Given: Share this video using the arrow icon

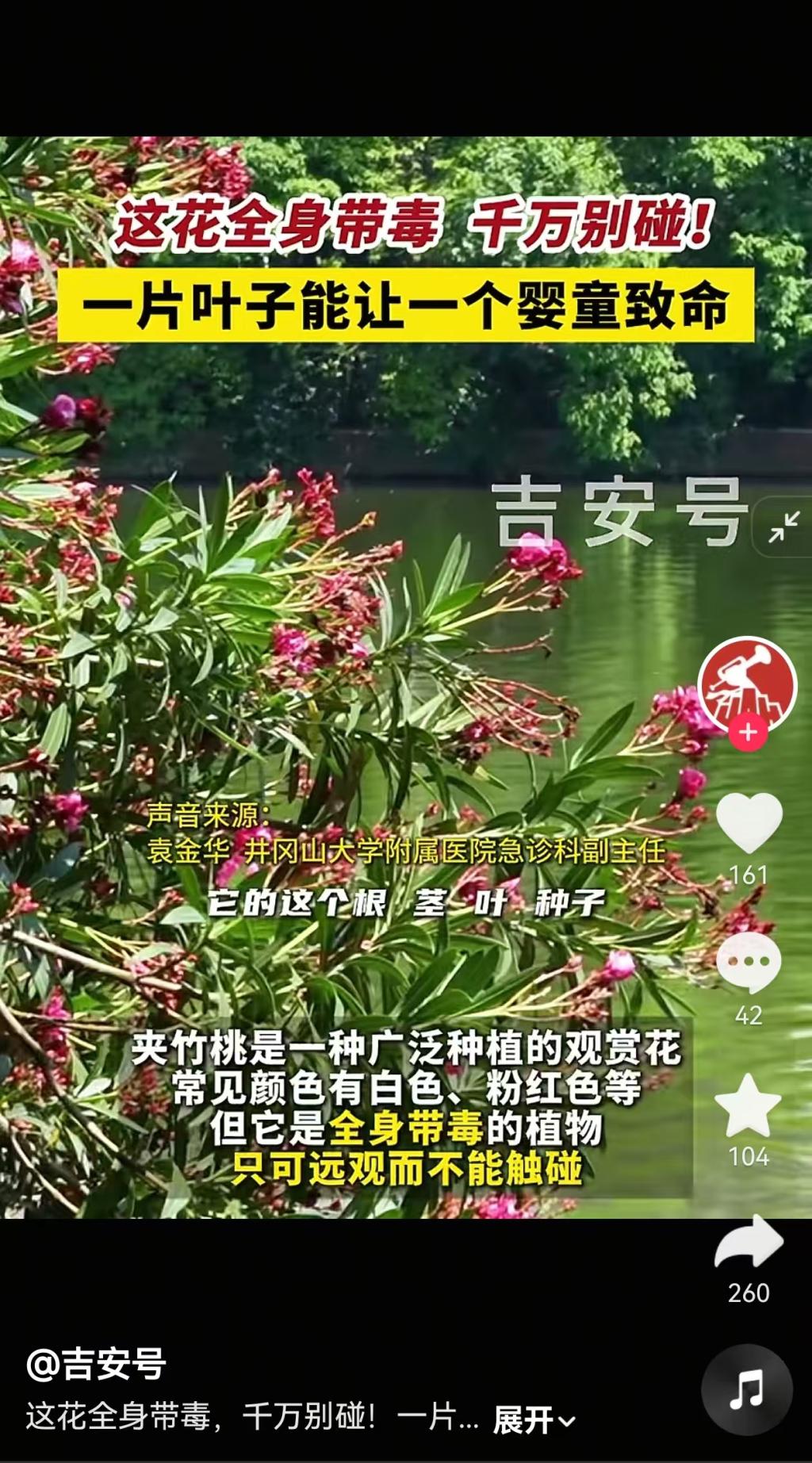Looking at the screenshot, I should coord(749,1242).
